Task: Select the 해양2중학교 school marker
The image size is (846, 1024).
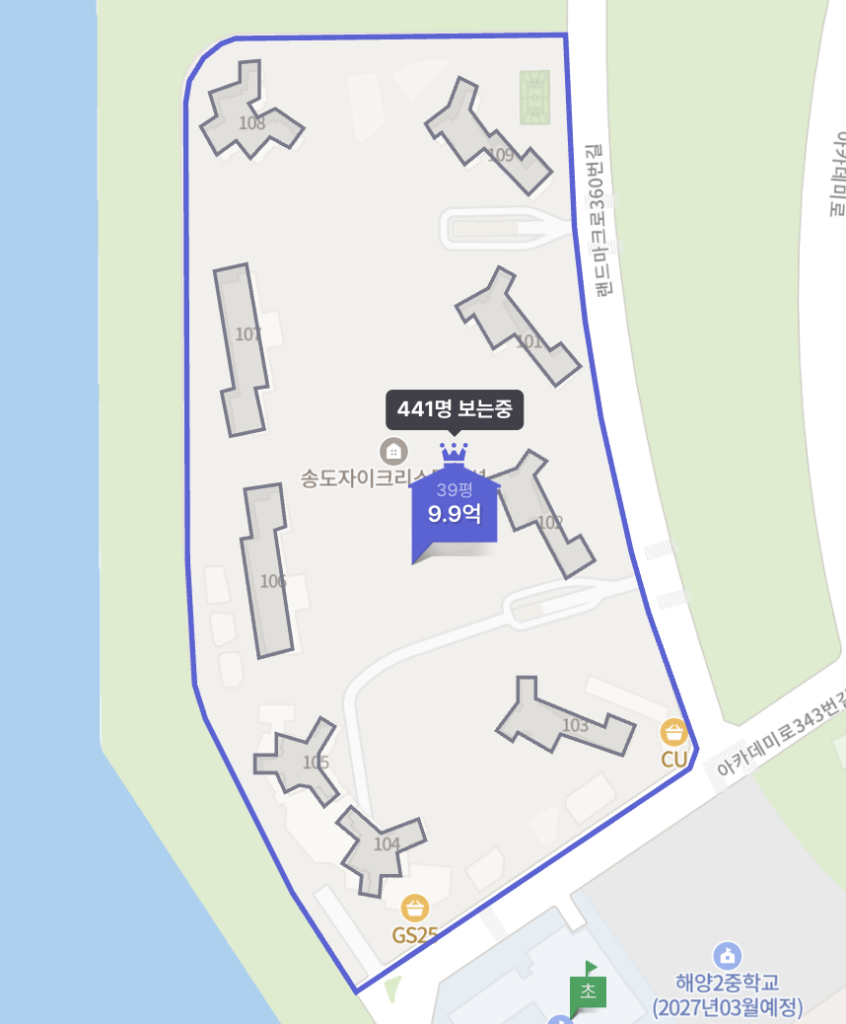Action: click(x=728, y=954)
